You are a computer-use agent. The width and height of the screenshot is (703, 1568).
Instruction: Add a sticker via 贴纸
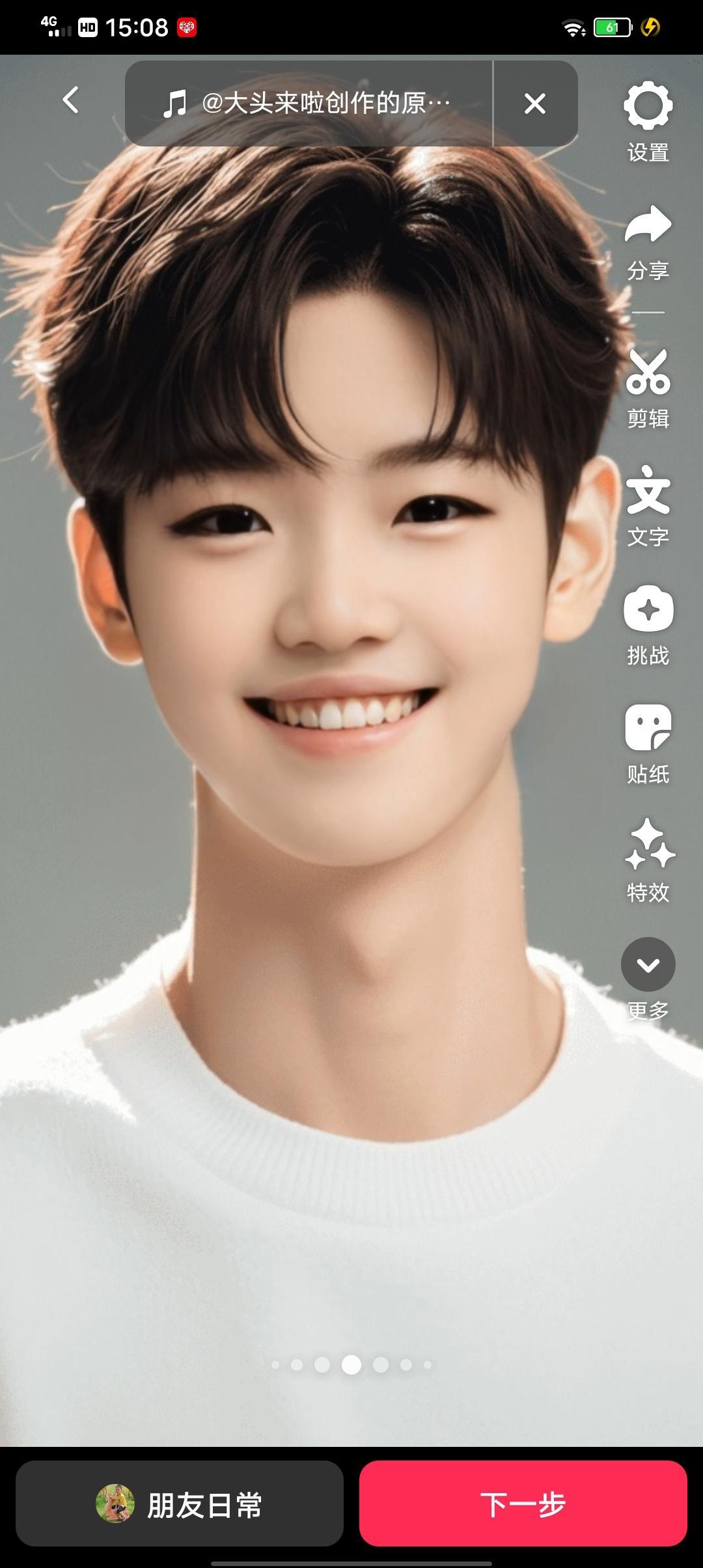[x=648, y=744]
